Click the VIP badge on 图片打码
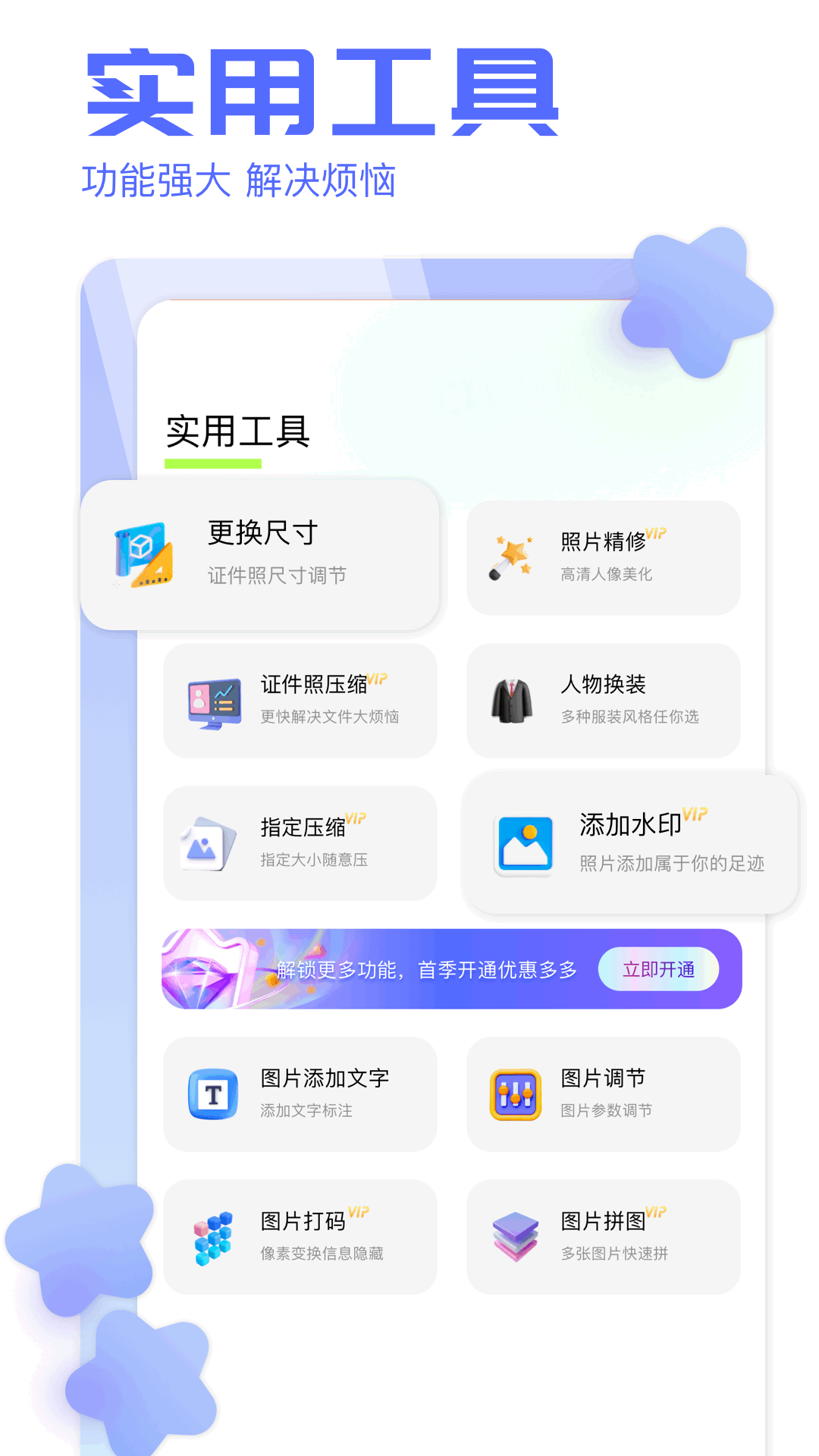This screenshot has height=1456, width=819. click(x=358, y=1213)
